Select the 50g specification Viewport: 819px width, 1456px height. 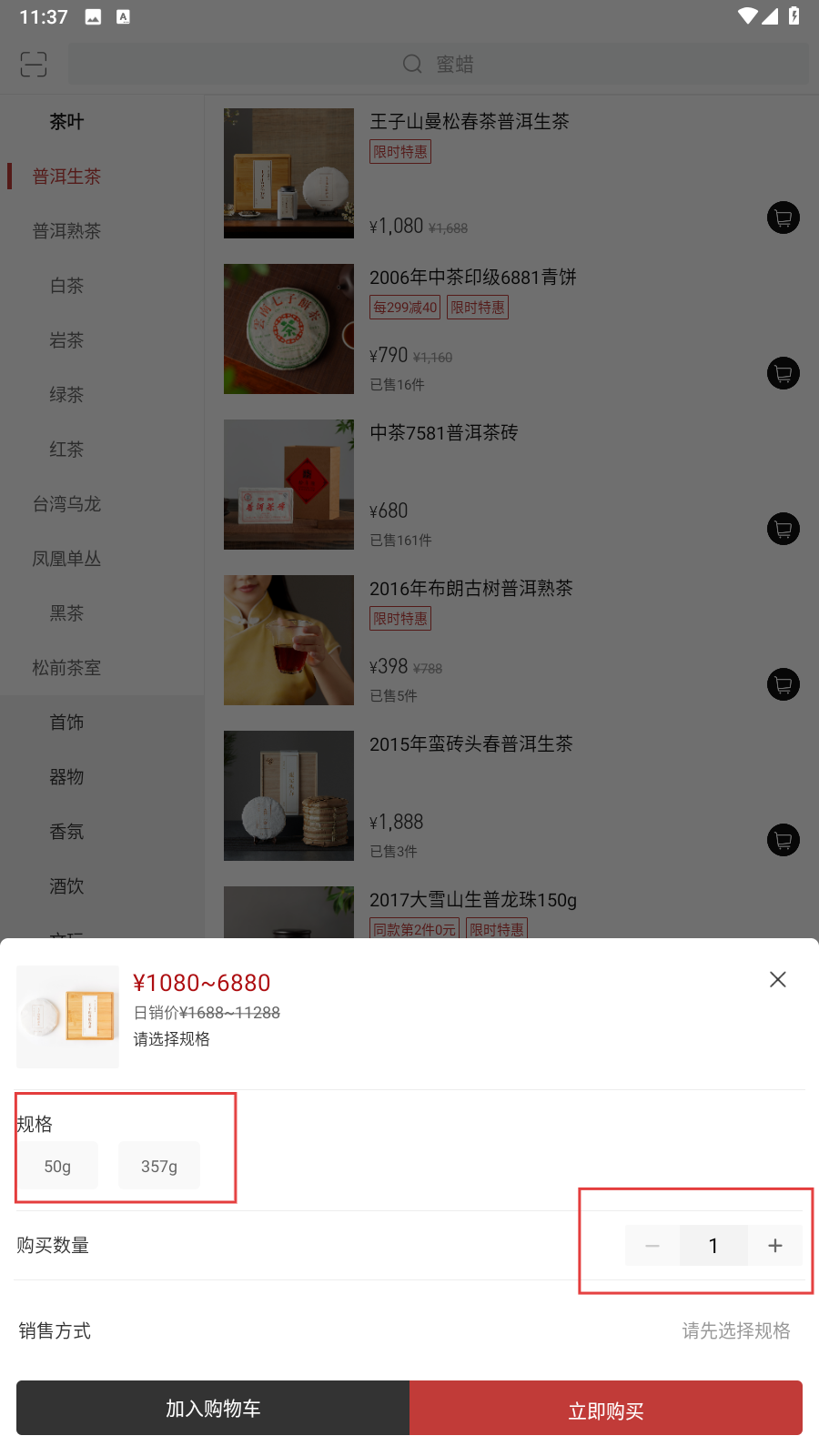point(57,1166)
